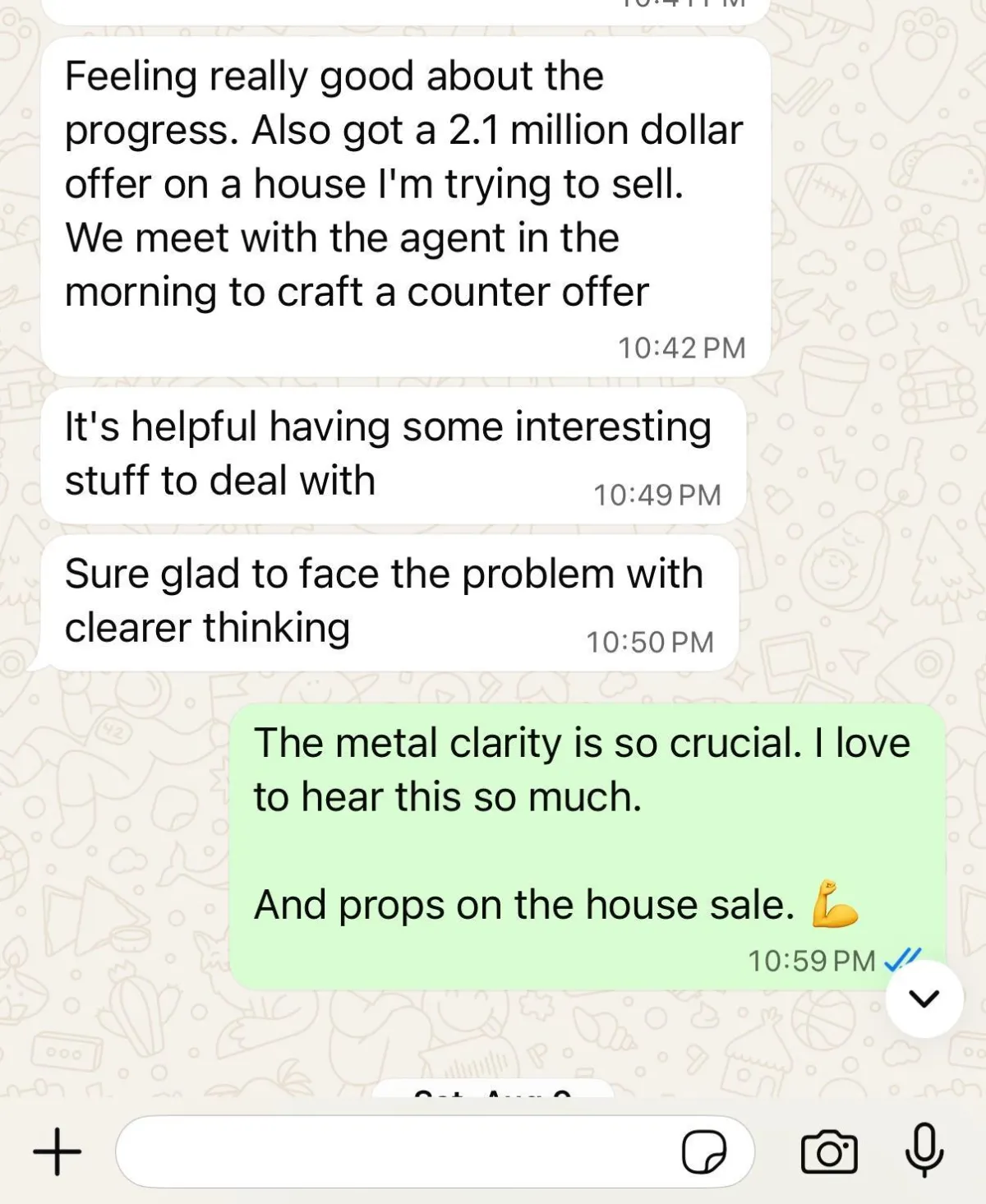Screen dimensions: 986x1204
Task: Jump to latest messages with the down arrow
Action: [924, 999]
